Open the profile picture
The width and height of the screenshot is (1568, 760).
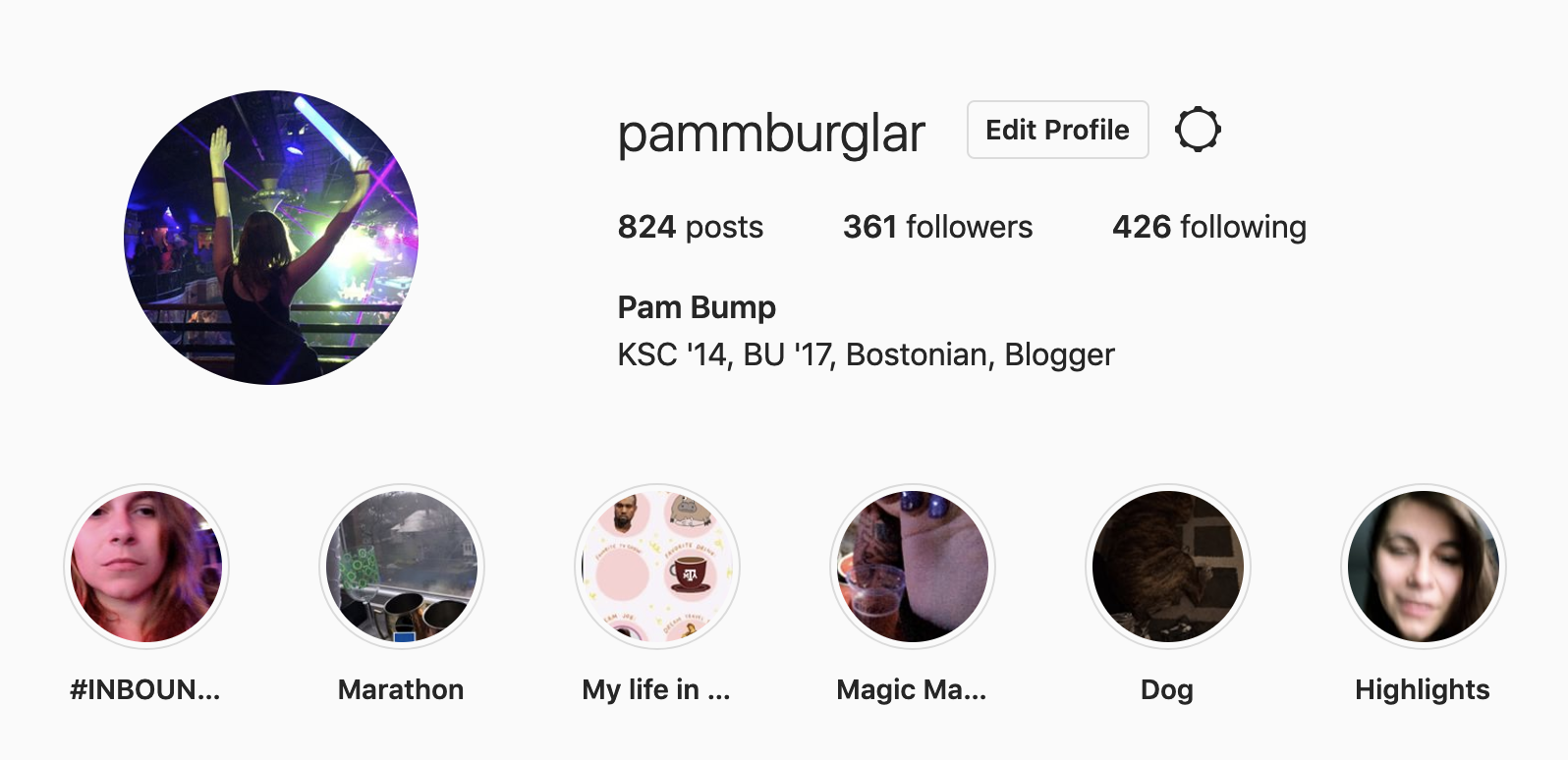[271, 238]
